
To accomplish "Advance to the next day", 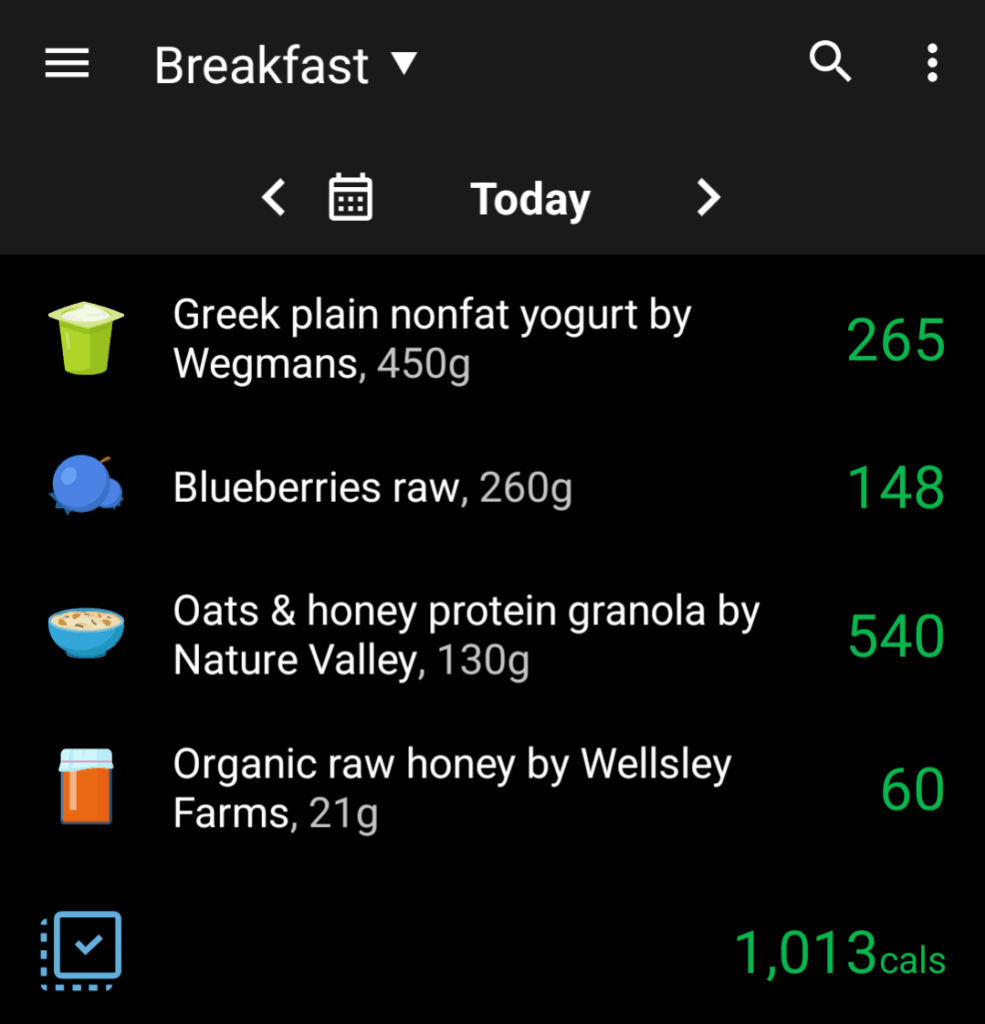I will tap(708, 198).
